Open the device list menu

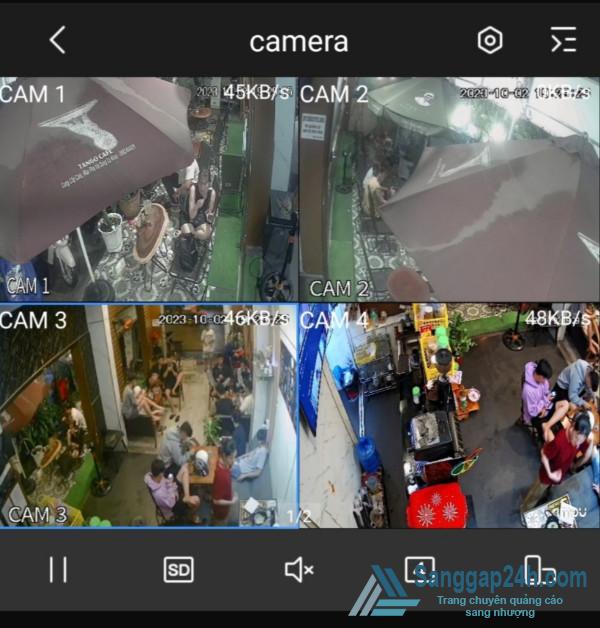coord(563,41)
